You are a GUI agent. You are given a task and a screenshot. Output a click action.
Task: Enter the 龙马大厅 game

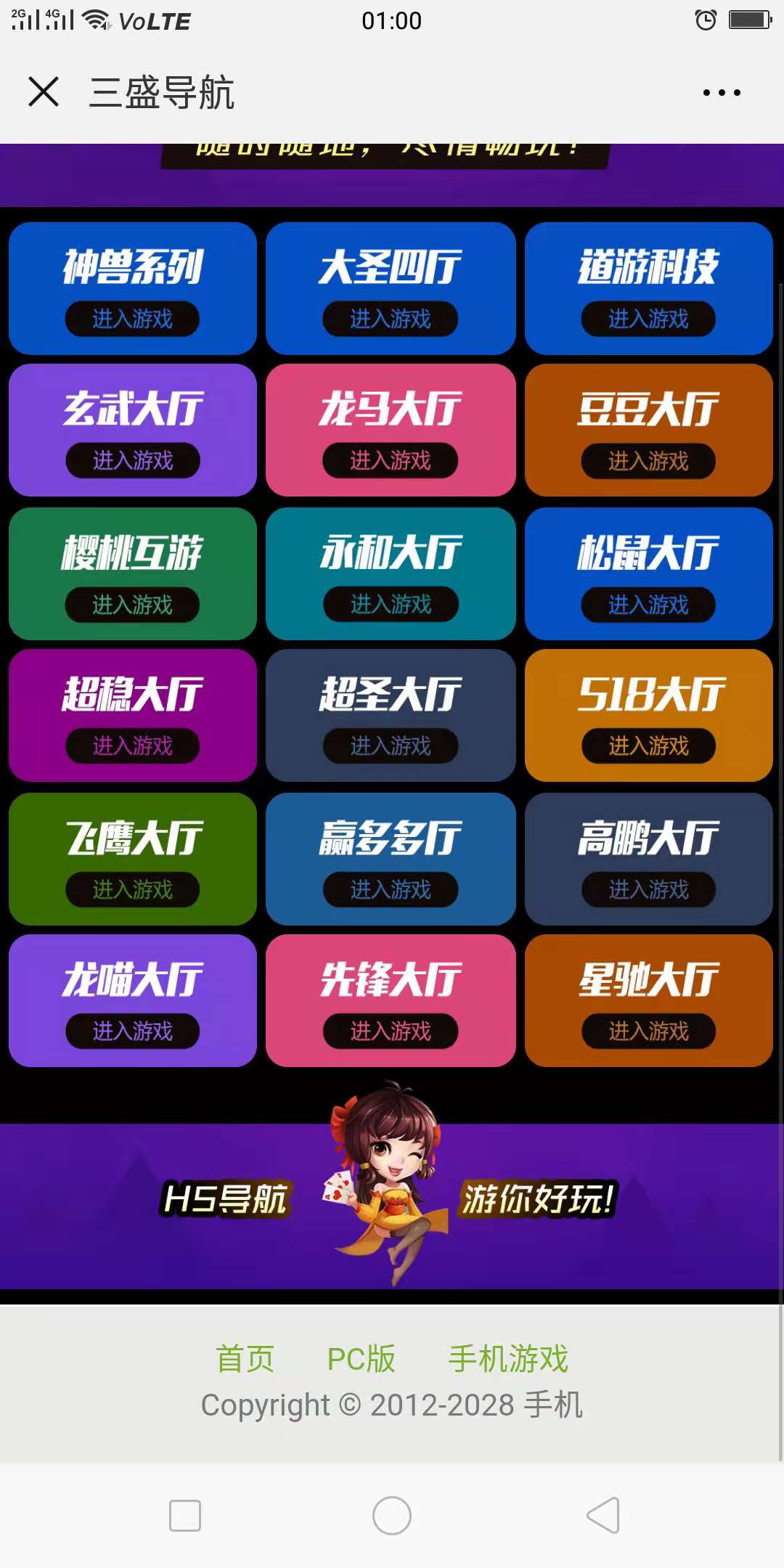tap(391, 460)
